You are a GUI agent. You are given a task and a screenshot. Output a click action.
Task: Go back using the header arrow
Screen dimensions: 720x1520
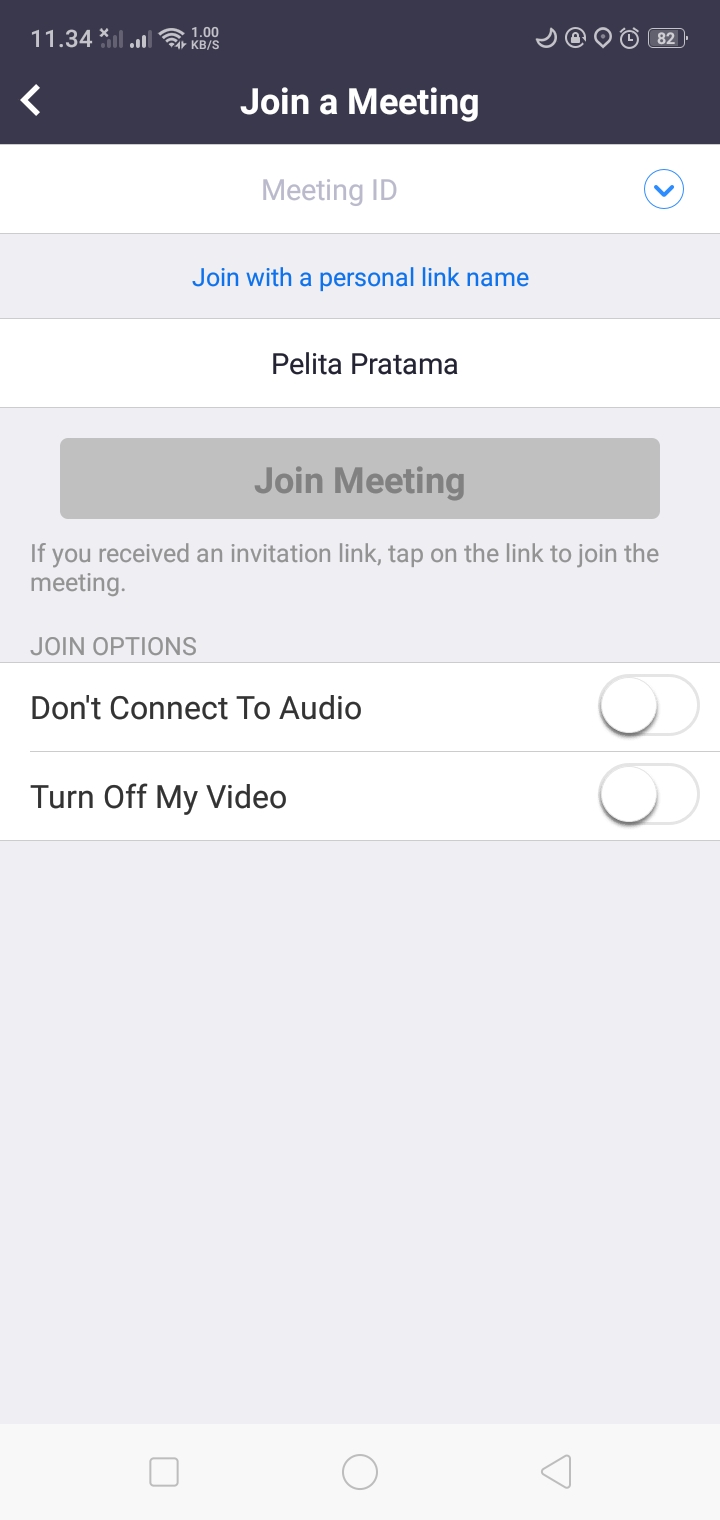31,100
